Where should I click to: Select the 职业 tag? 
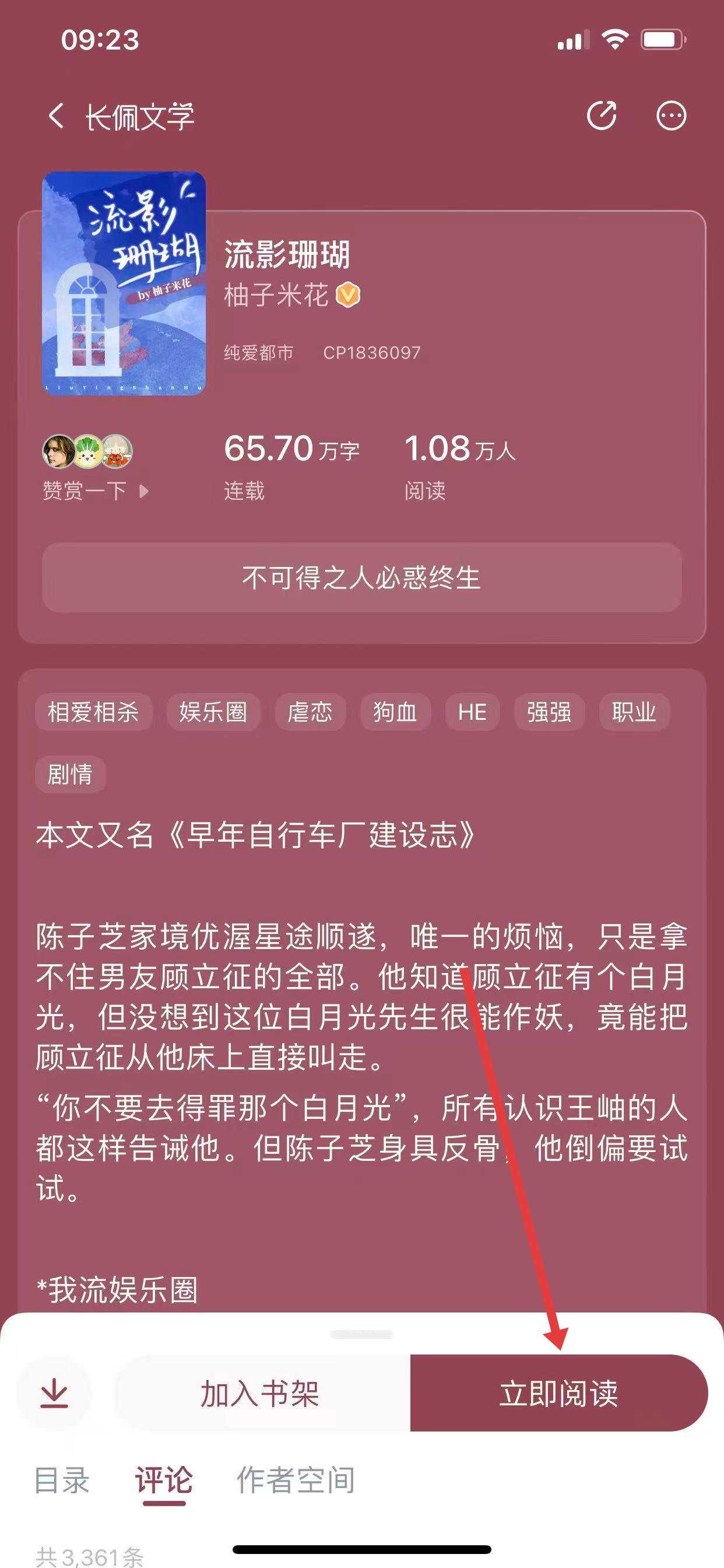[x=634, y=712]
